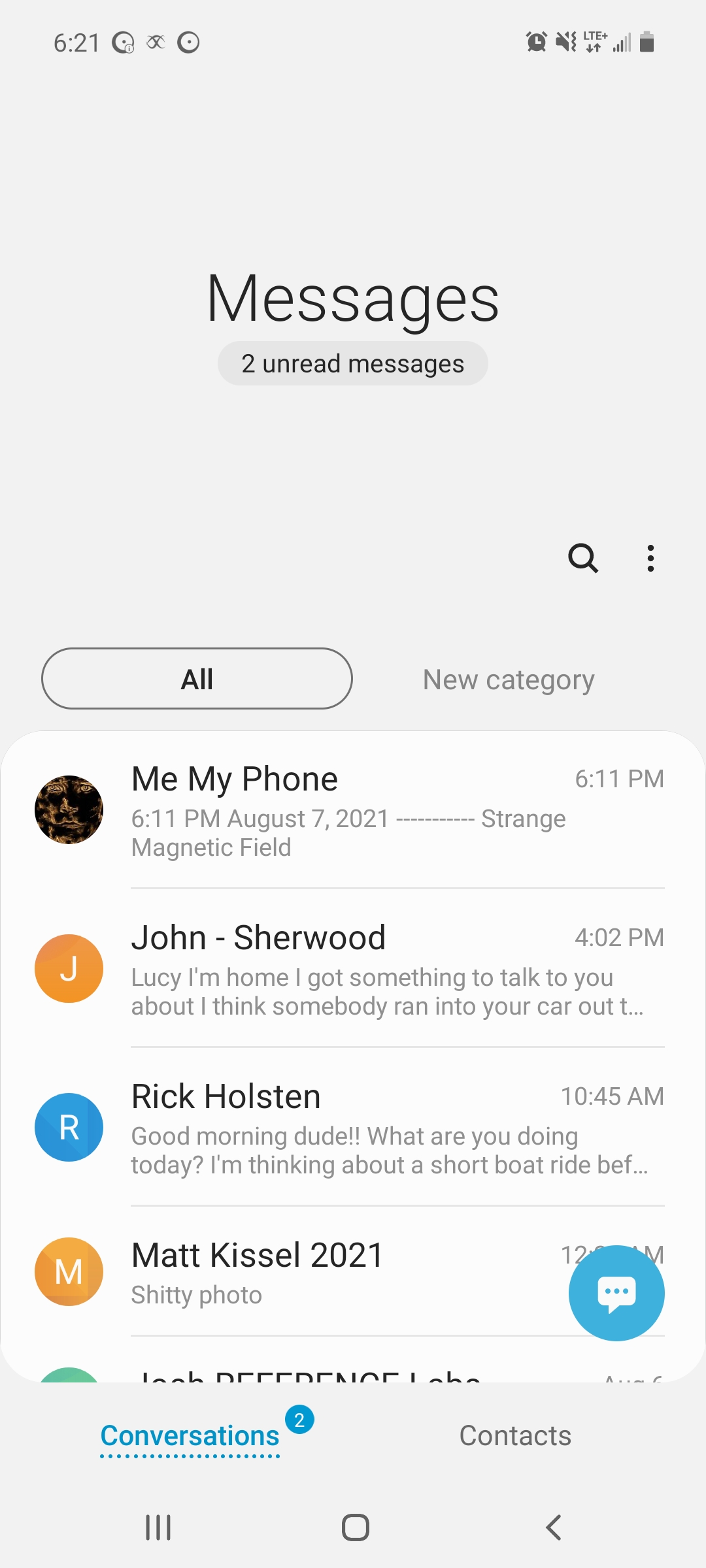Open the Matt Kissel 2021 conversation
The width and height of the screenshot is (706, 1568).
point(314,1271)
